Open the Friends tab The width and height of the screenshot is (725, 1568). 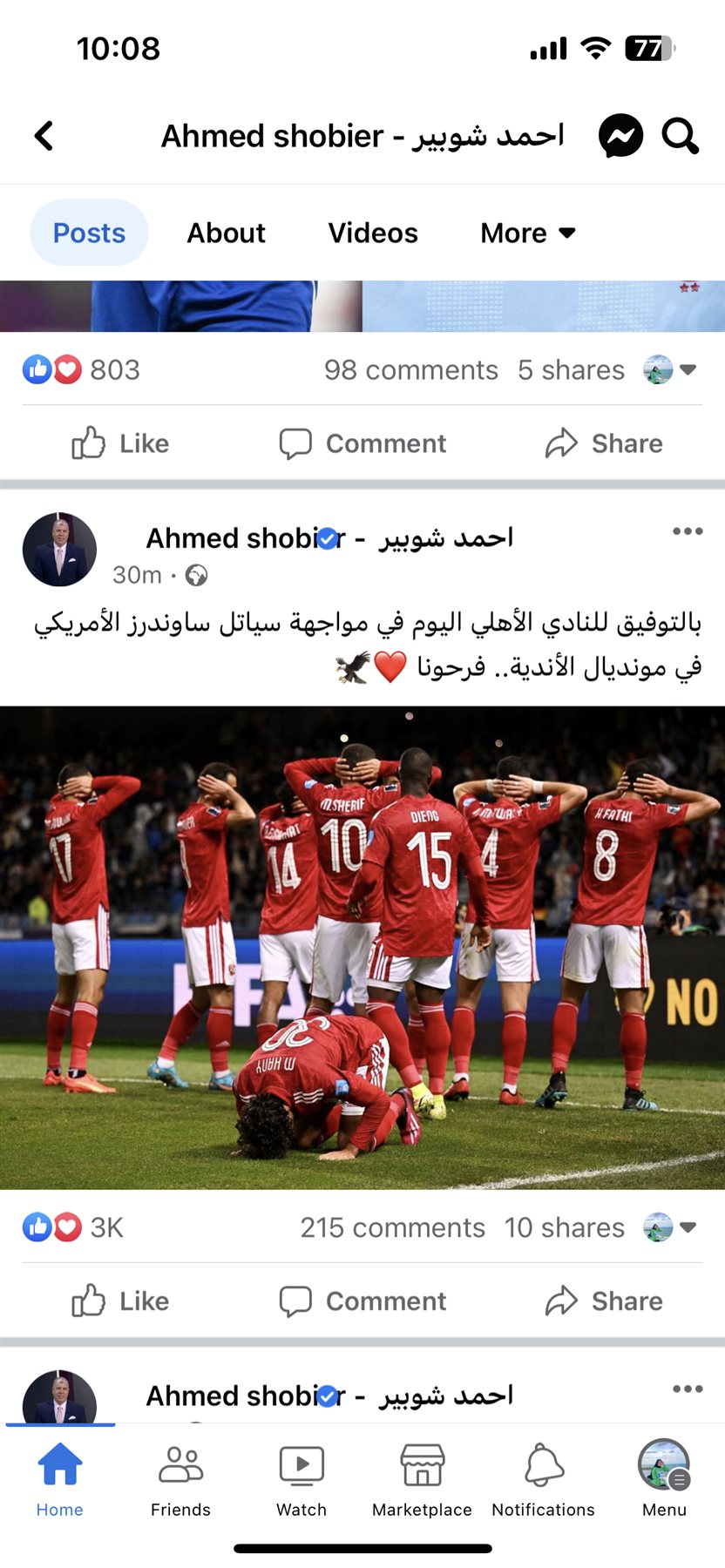(180, 1479)
